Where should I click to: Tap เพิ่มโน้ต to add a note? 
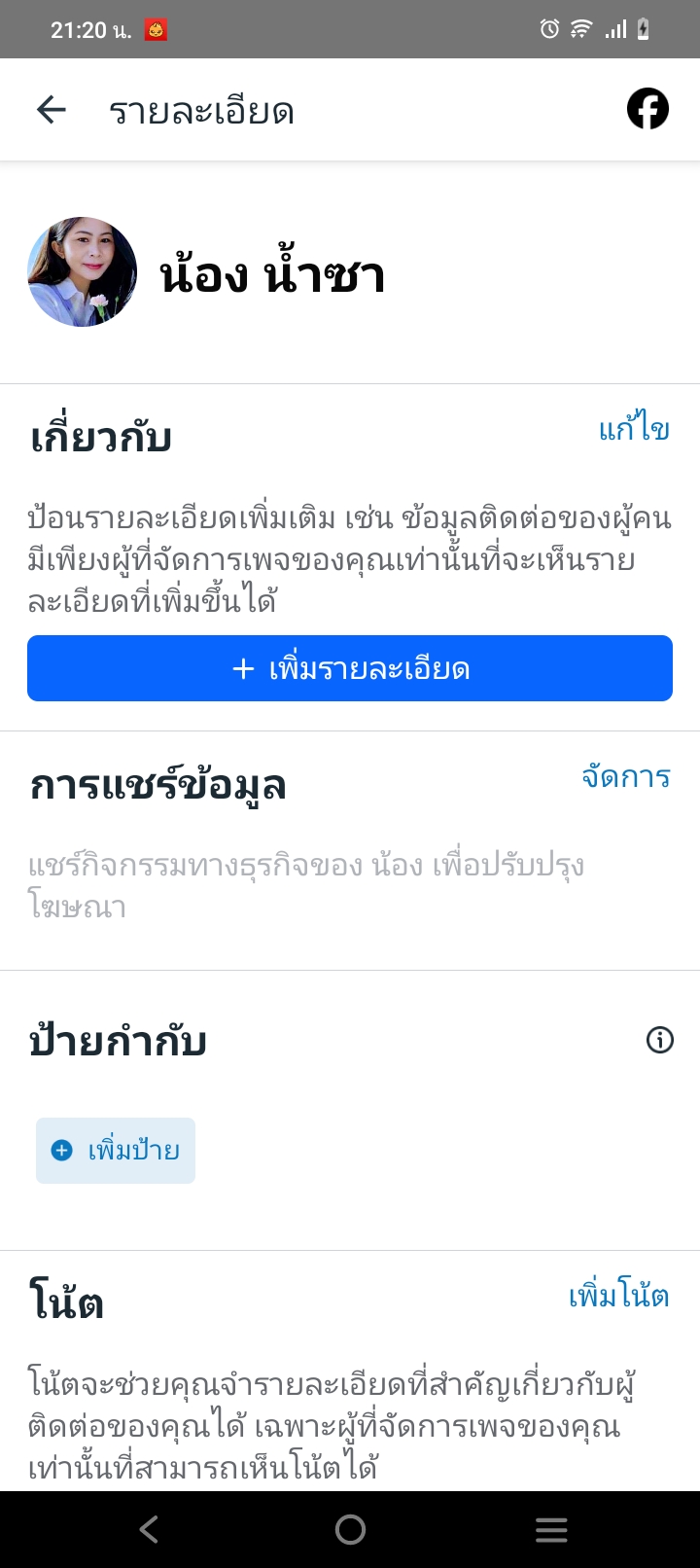click(x=618, y=1296)
